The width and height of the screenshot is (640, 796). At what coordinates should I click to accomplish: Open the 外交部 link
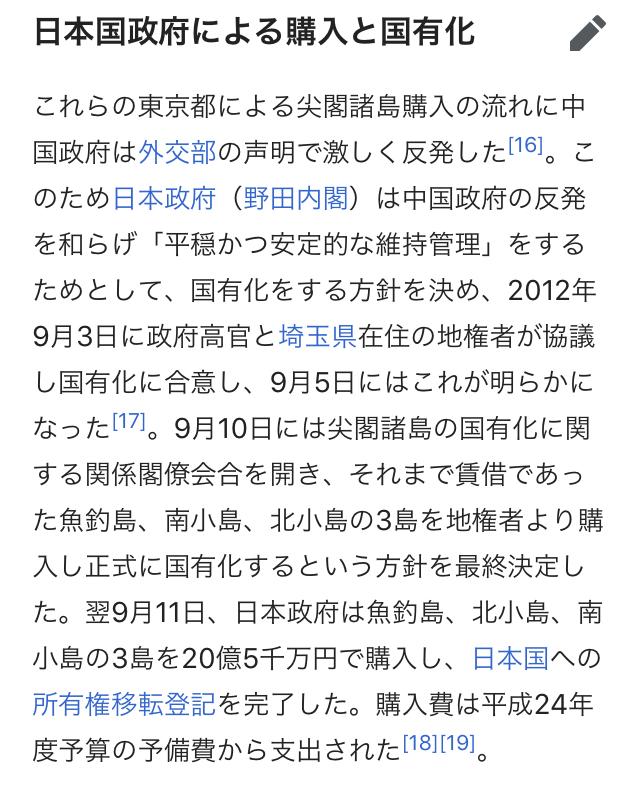(x=176, y=151)
